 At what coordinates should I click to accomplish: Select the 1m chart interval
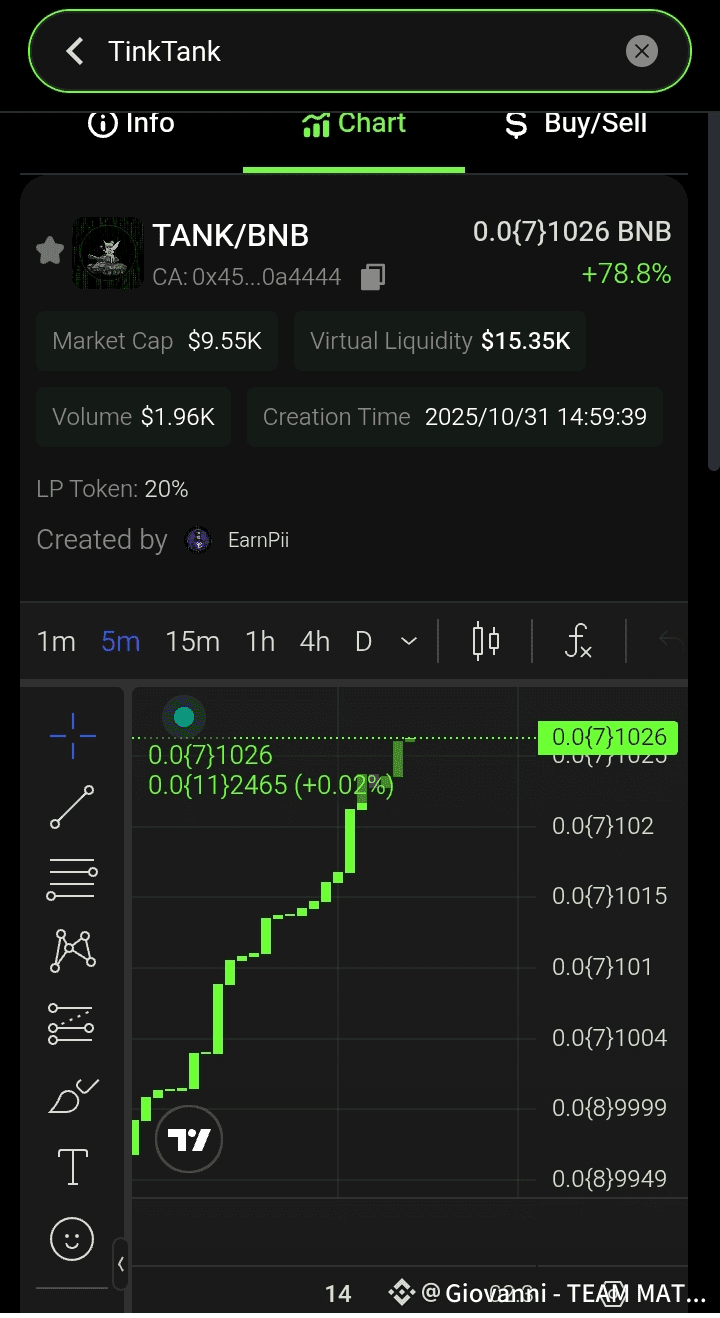pyautogui.click(x=56, y=641)
